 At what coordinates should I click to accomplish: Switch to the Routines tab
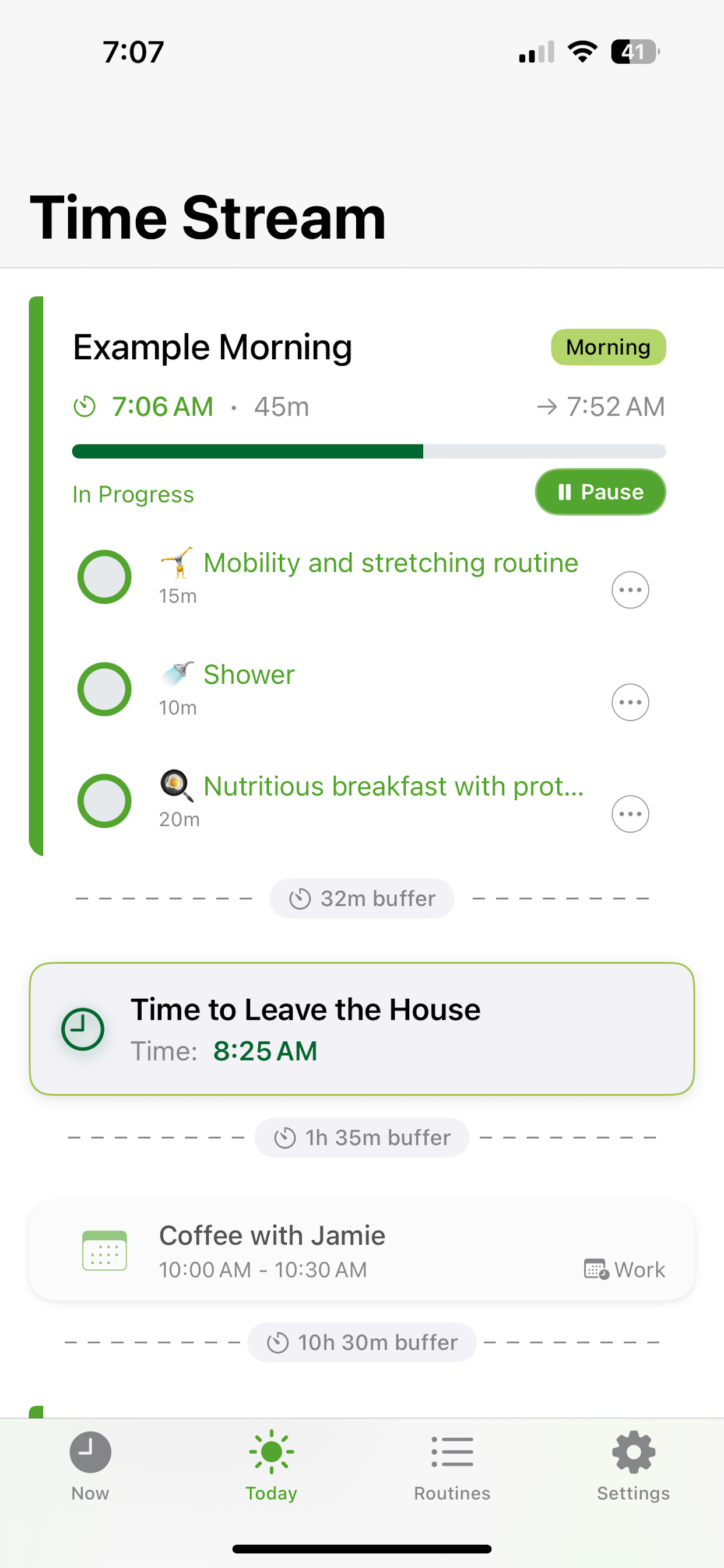pyautogui.click(x=451, y=1451)
